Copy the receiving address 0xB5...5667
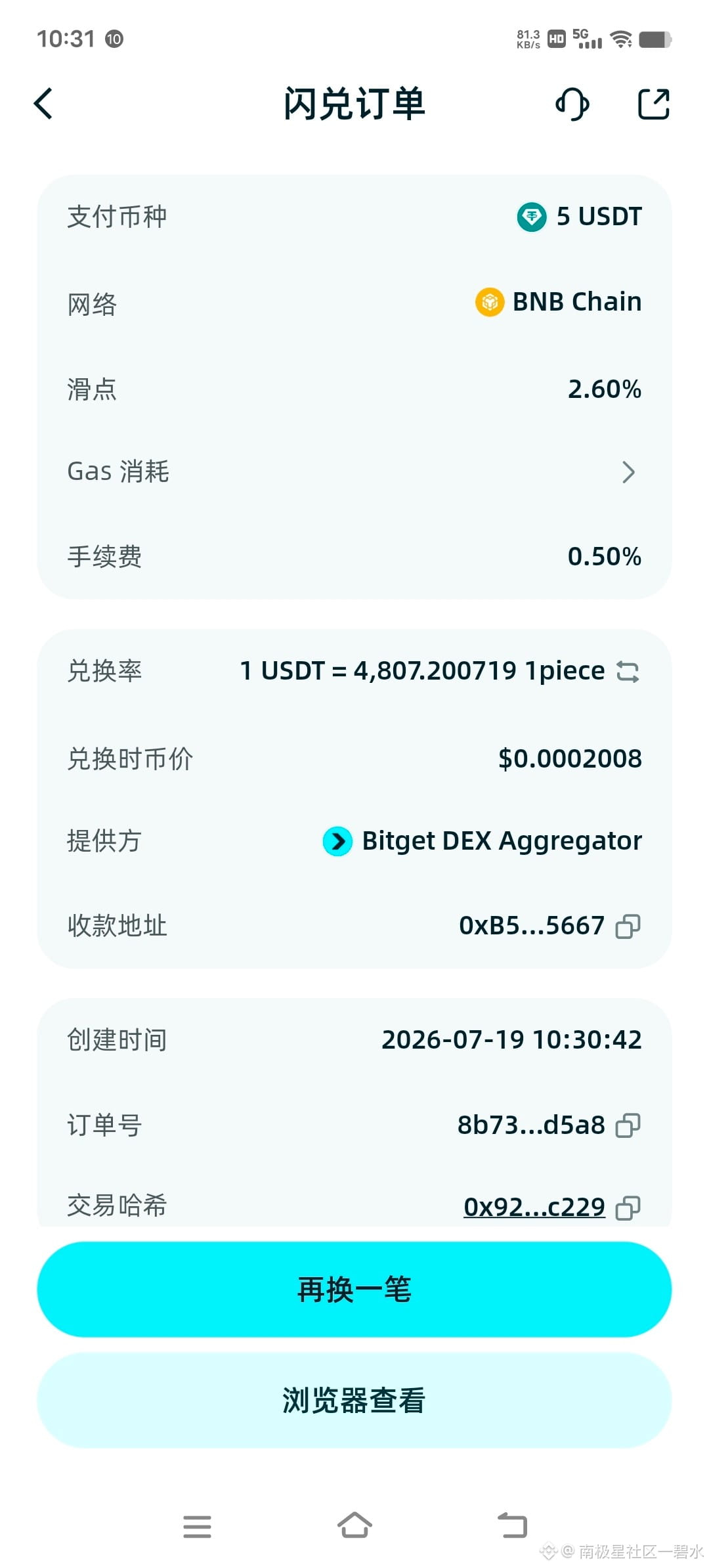709x1568 pixels. (x=628, y=926)
